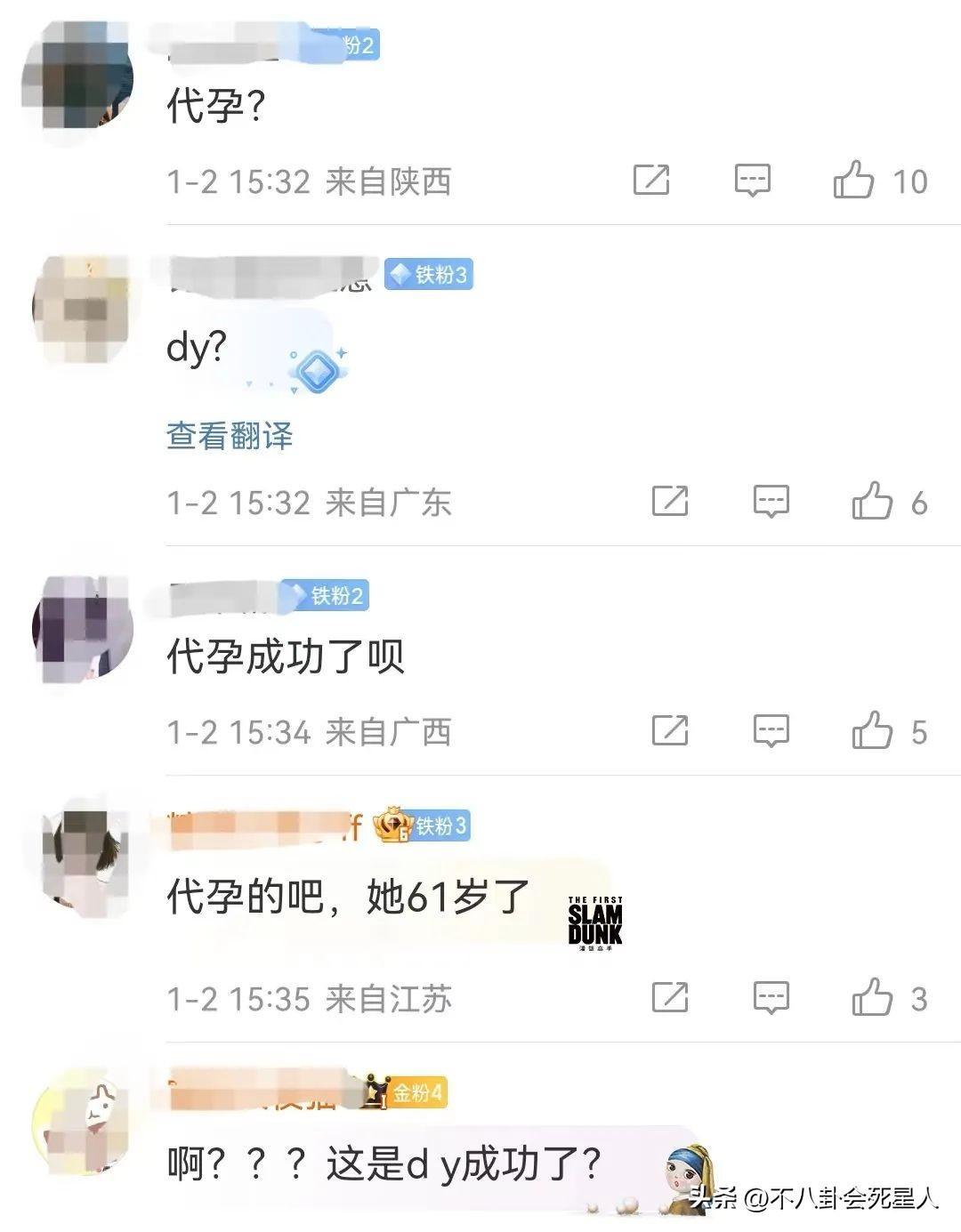961x1232 pixels.
Task: Like the comment "代孕?" from 陕西
Action: coord(853,181)
